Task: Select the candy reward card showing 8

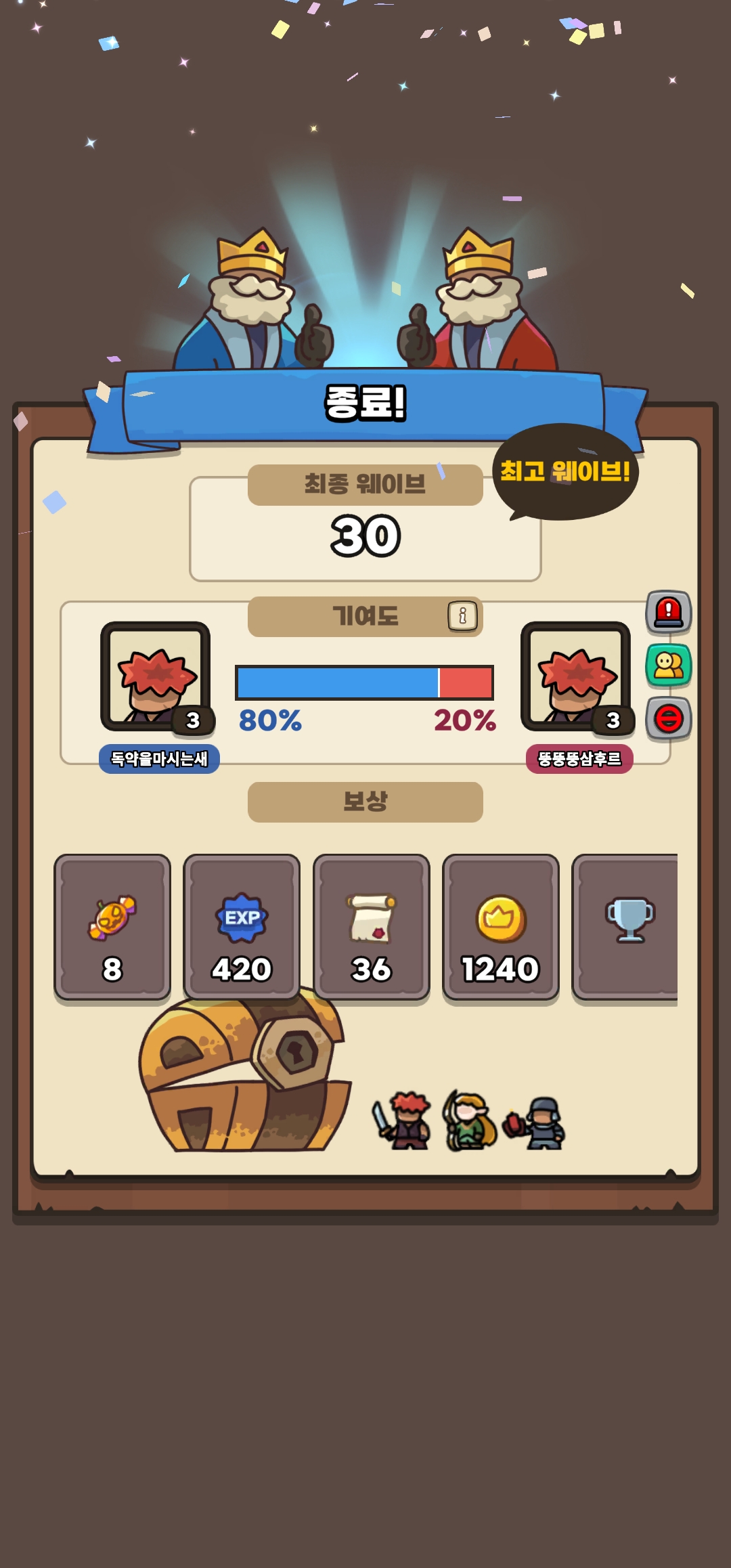Action: [112, 927]
